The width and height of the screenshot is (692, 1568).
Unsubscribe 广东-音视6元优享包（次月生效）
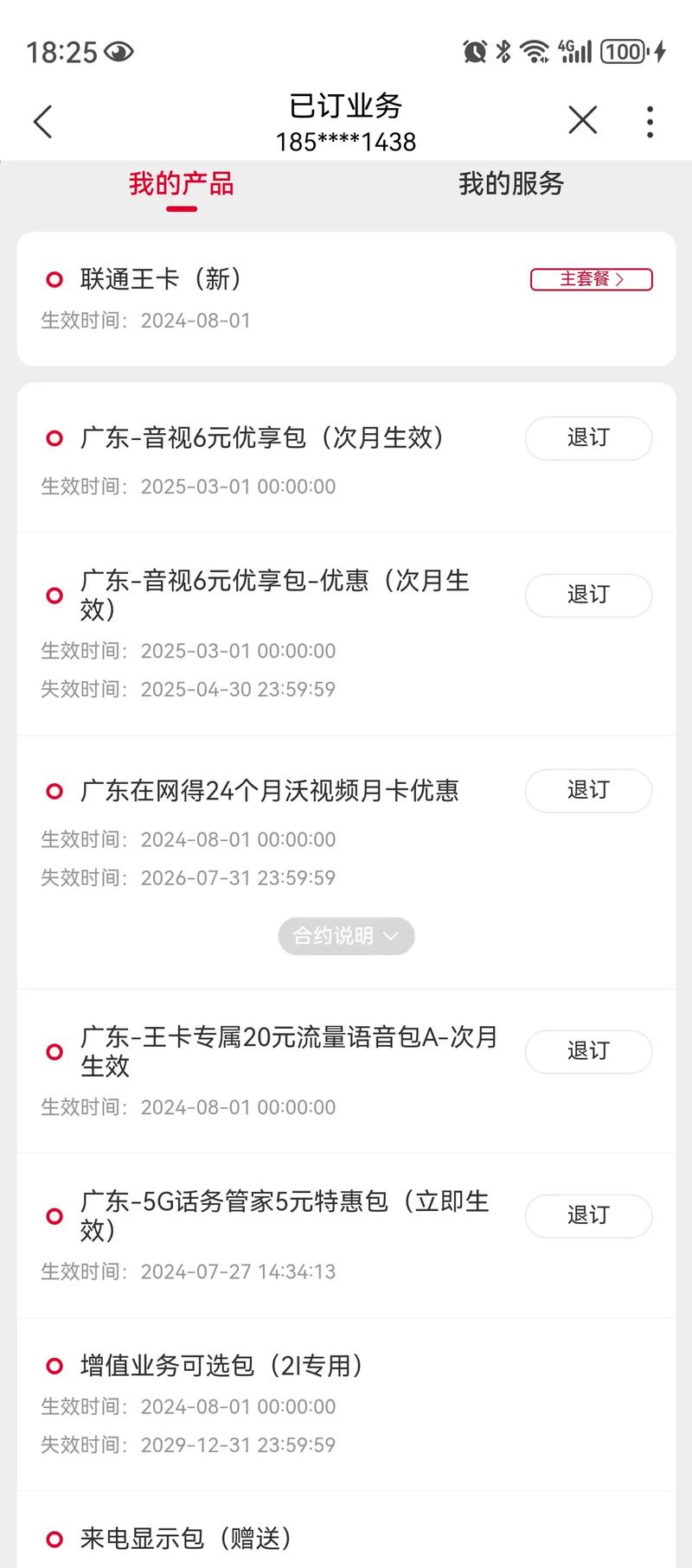(x=588, y=438)
